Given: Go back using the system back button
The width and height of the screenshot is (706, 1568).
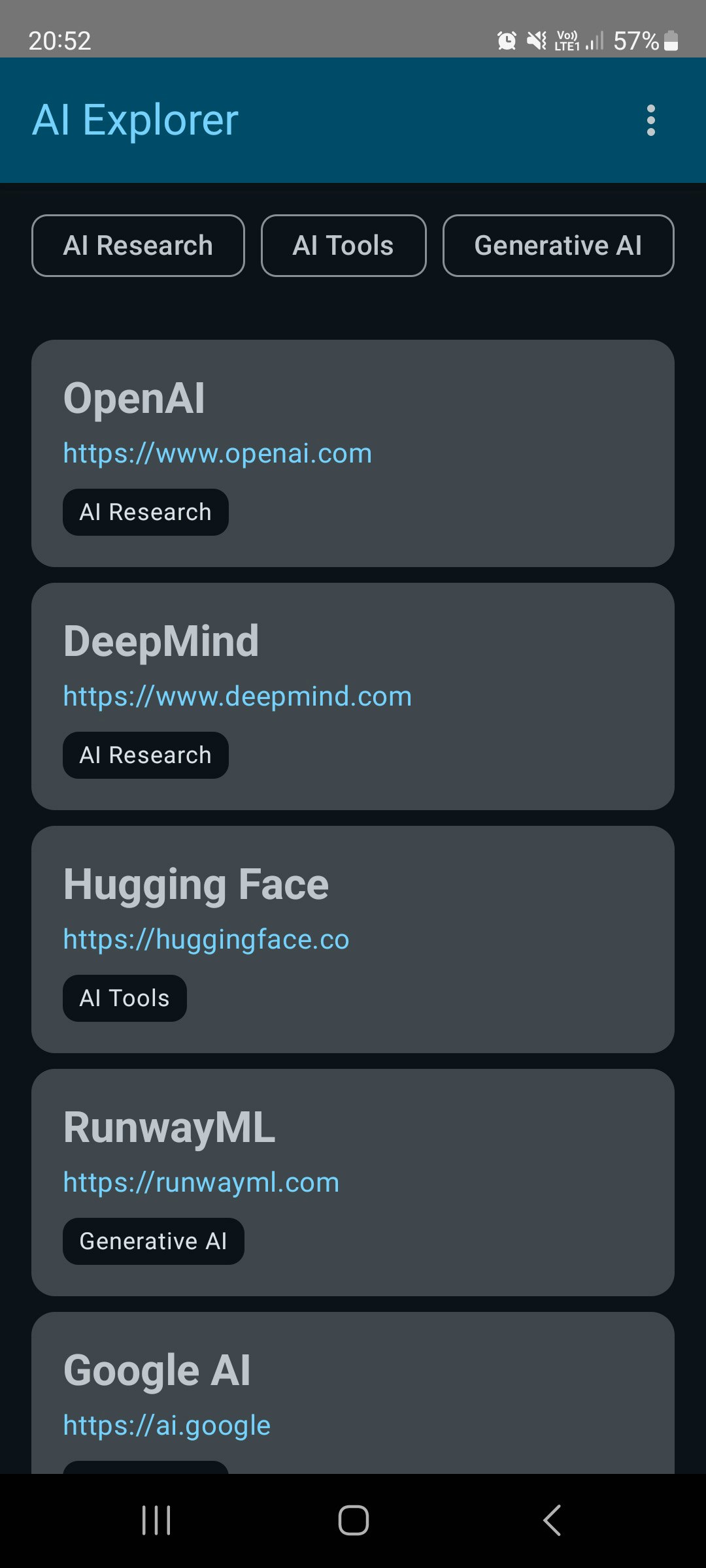Looking at the screenshot, I should click(552, 1520).
